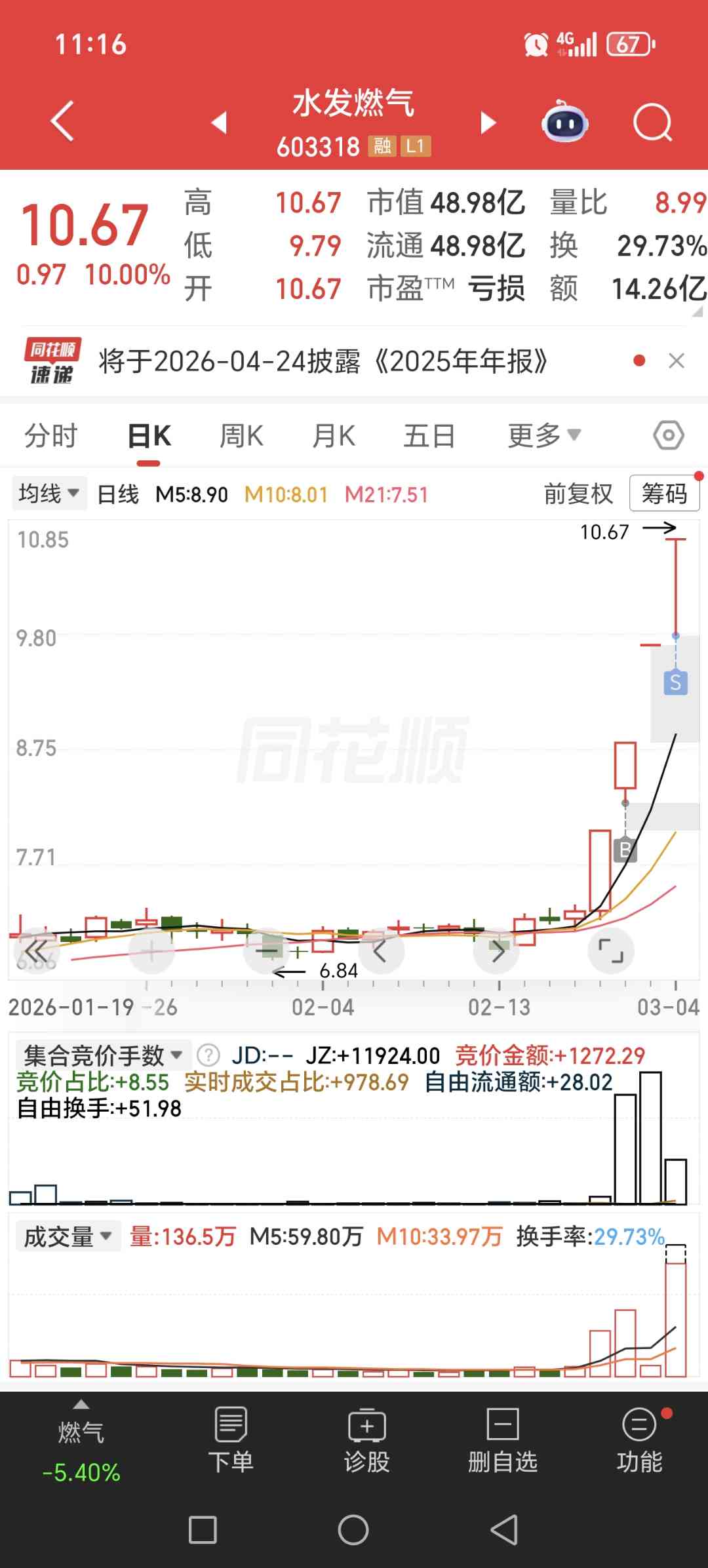The height and width of the screenshot is (1568, 708).
Task: Open chart settings hexagon icon
Action: coord(668,436)
